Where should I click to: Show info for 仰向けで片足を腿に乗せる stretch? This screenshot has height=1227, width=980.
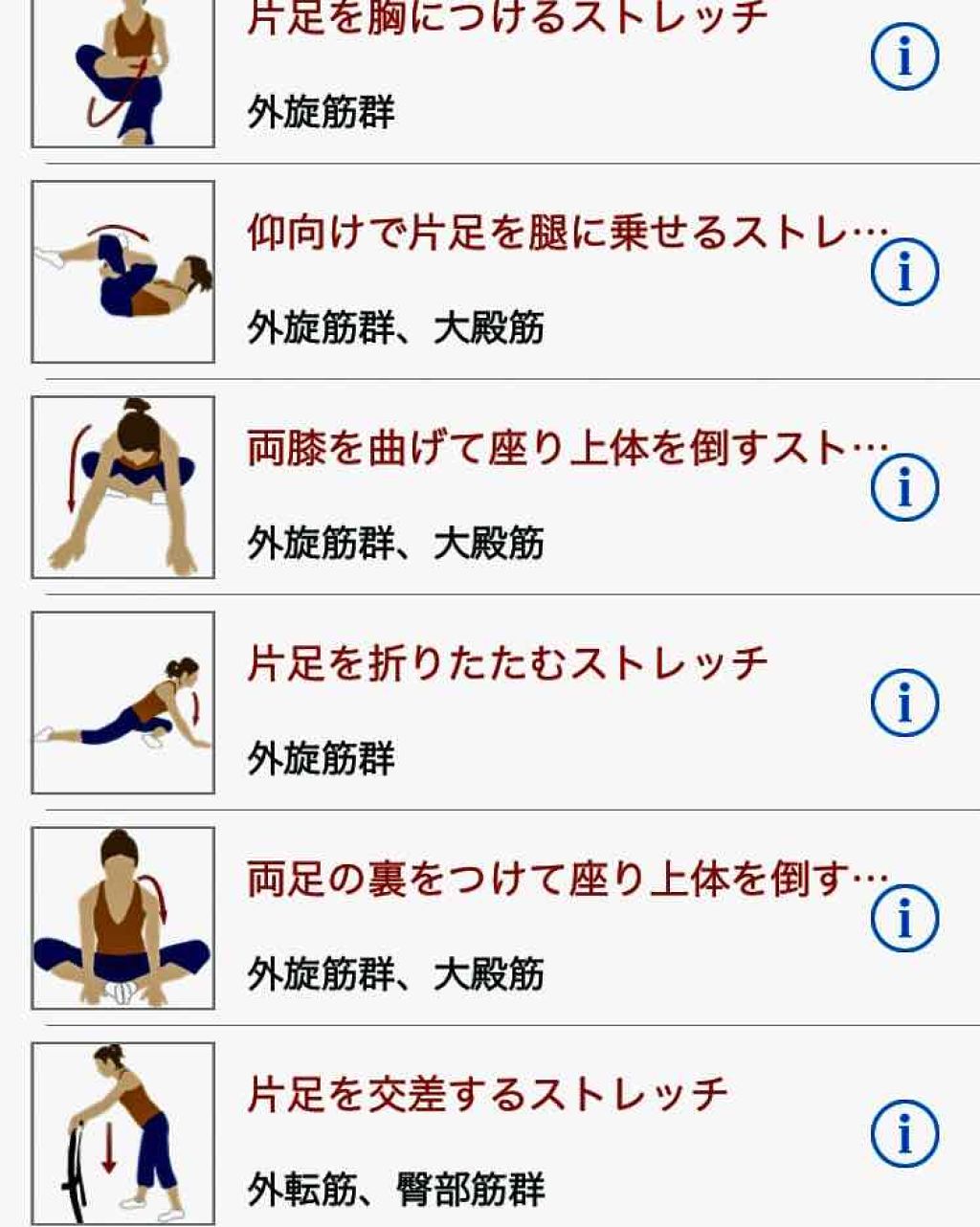point(904,273)
